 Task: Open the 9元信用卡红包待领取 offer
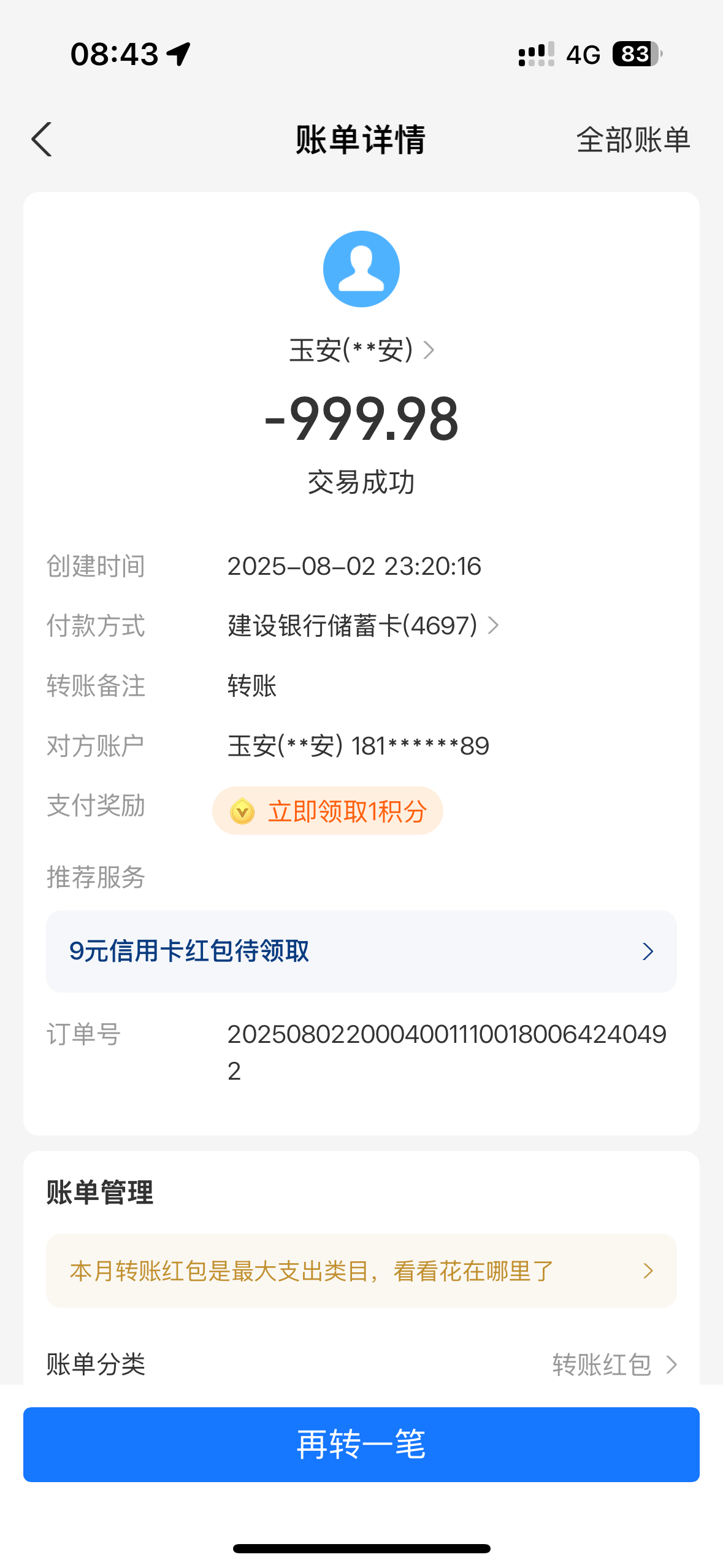[x=361, y=951]
